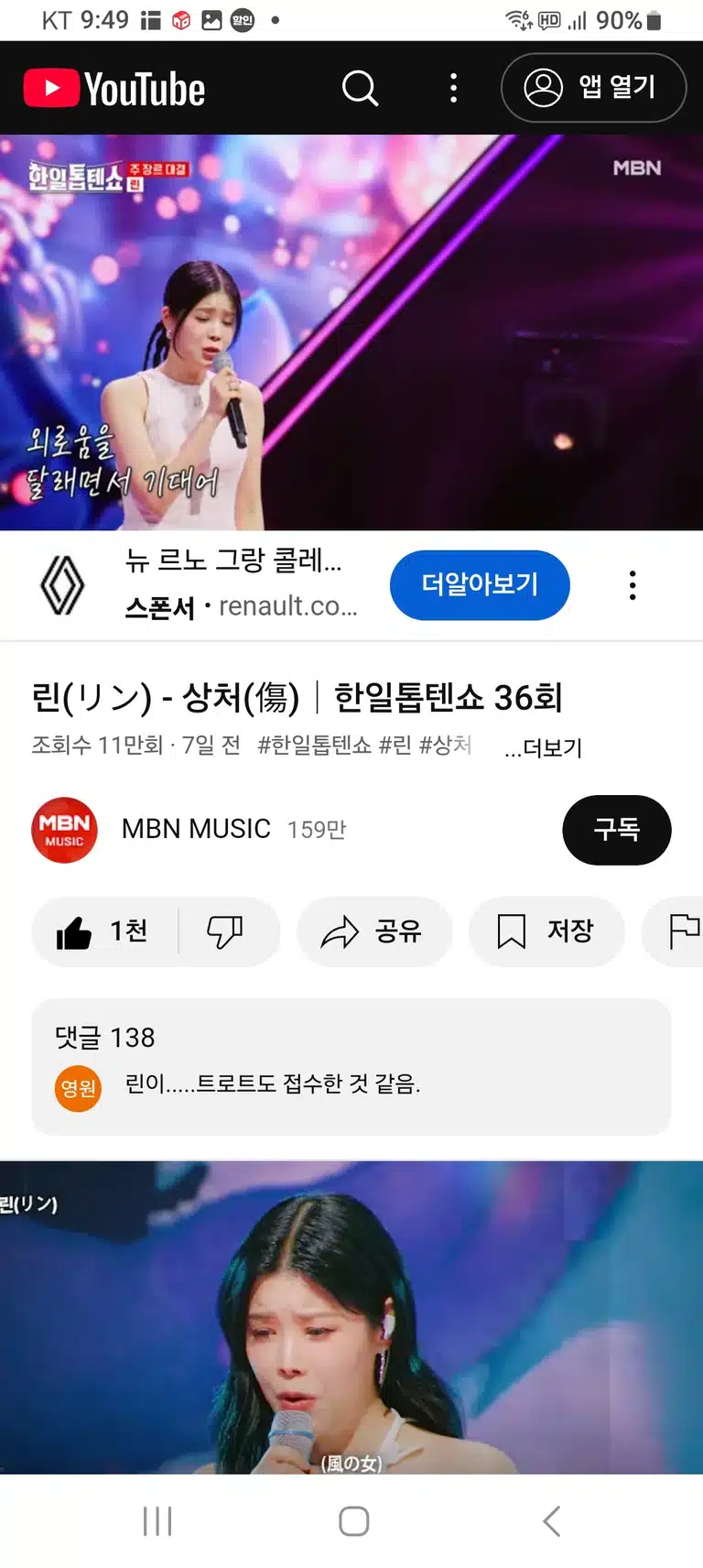This screenshot has width=703, height=1568.
Task: Dislike the video
Action: 226,931
